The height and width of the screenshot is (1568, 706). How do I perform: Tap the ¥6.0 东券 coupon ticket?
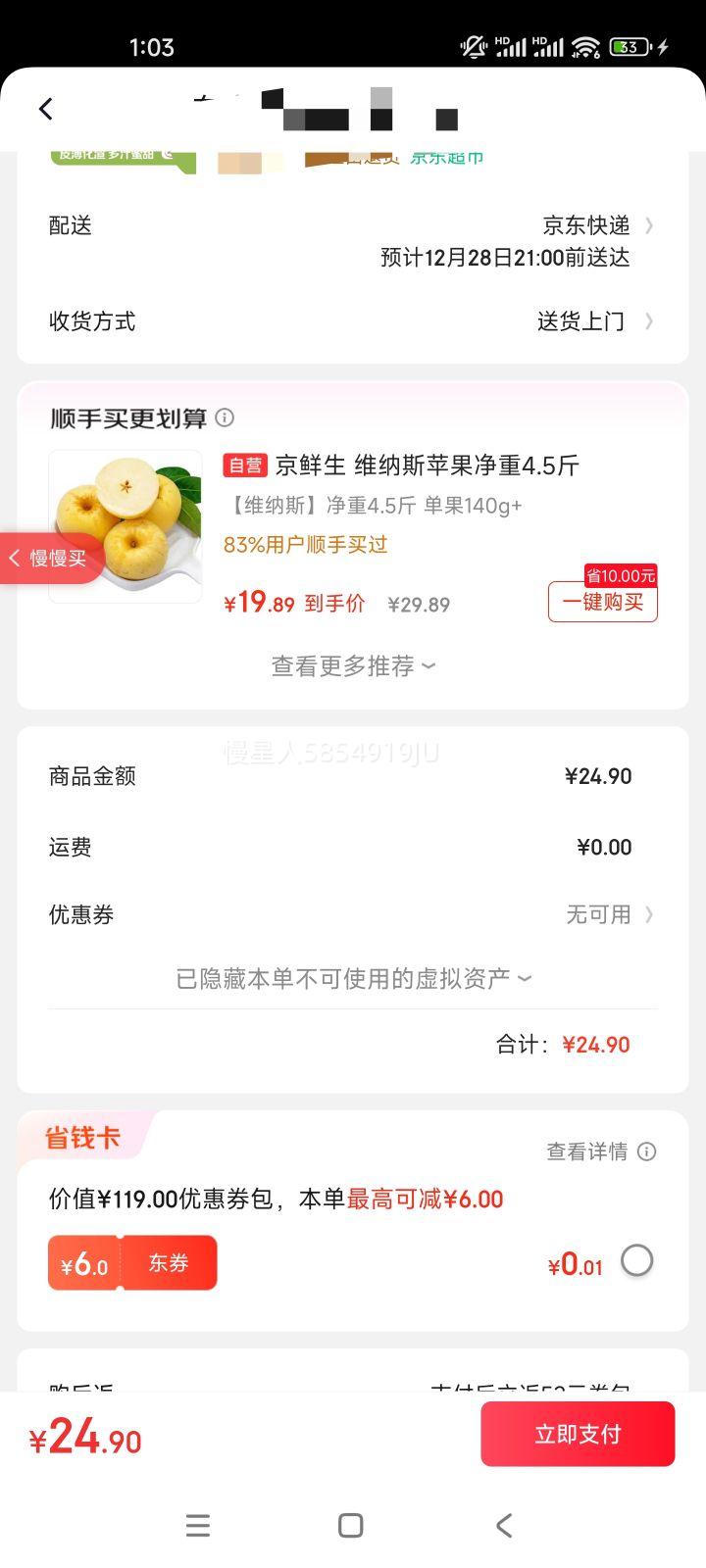pyautogui.click(x=132, y=1261)
